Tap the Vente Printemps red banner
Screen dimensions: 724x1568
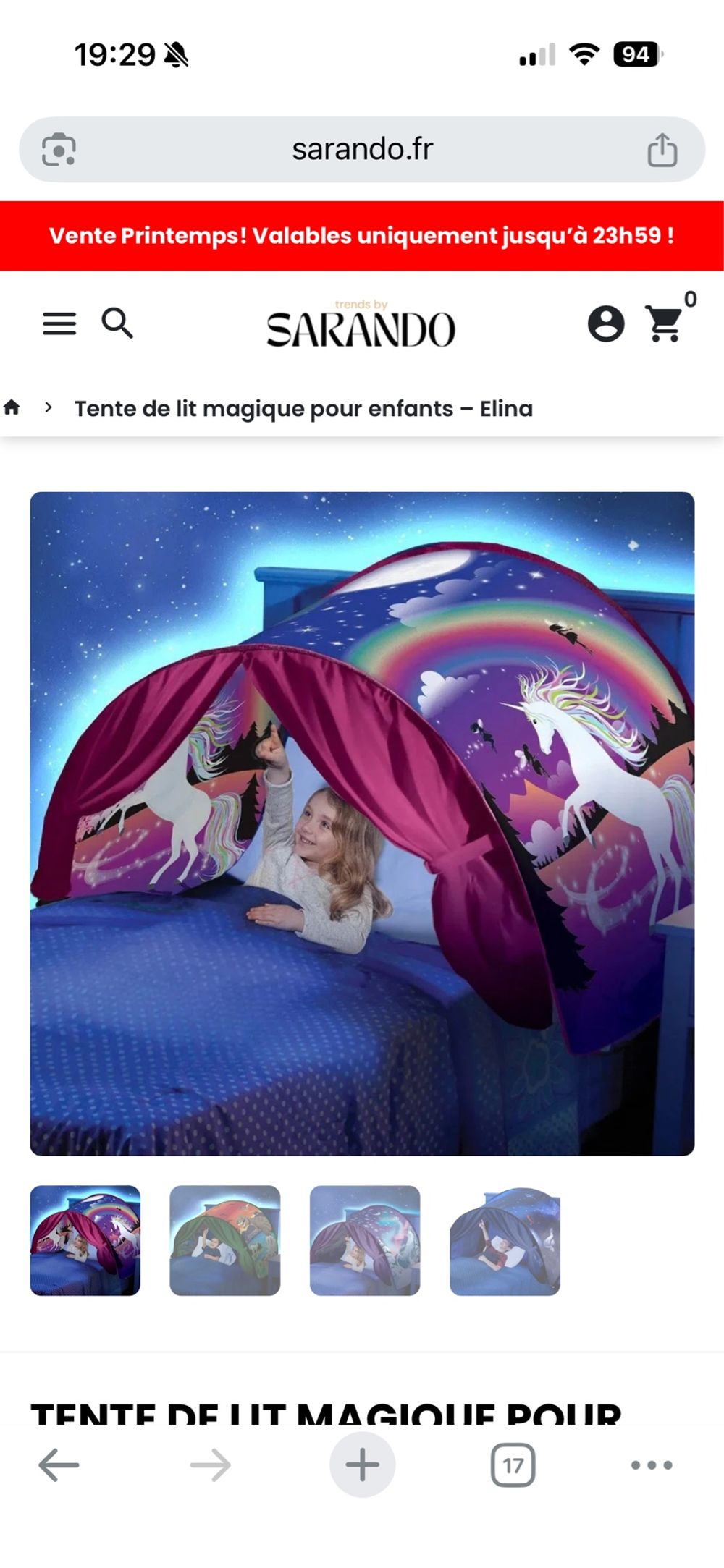362,236
